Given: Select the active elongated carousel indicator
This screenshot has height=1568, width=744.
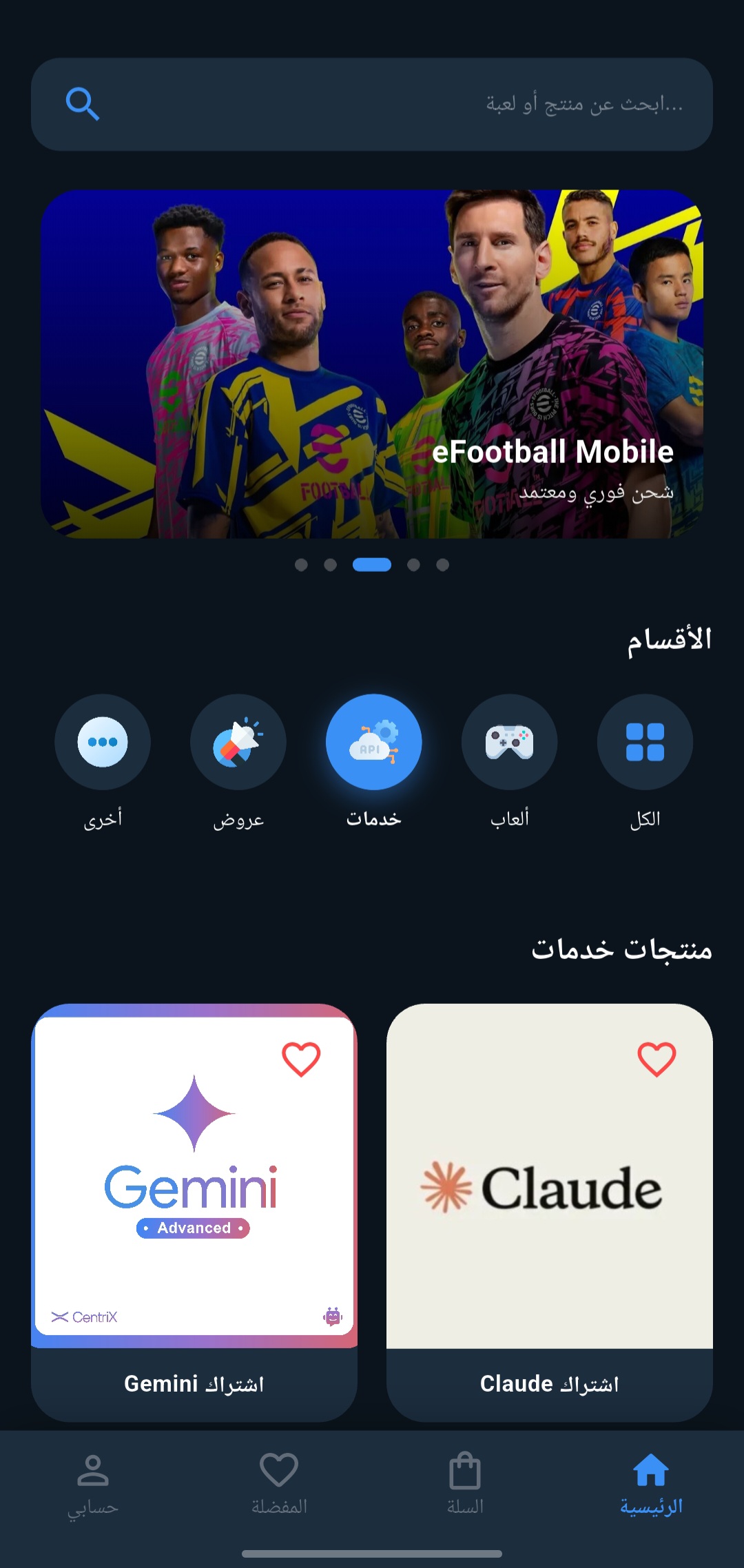Looking at the screenshot, I should click(372, 564).
